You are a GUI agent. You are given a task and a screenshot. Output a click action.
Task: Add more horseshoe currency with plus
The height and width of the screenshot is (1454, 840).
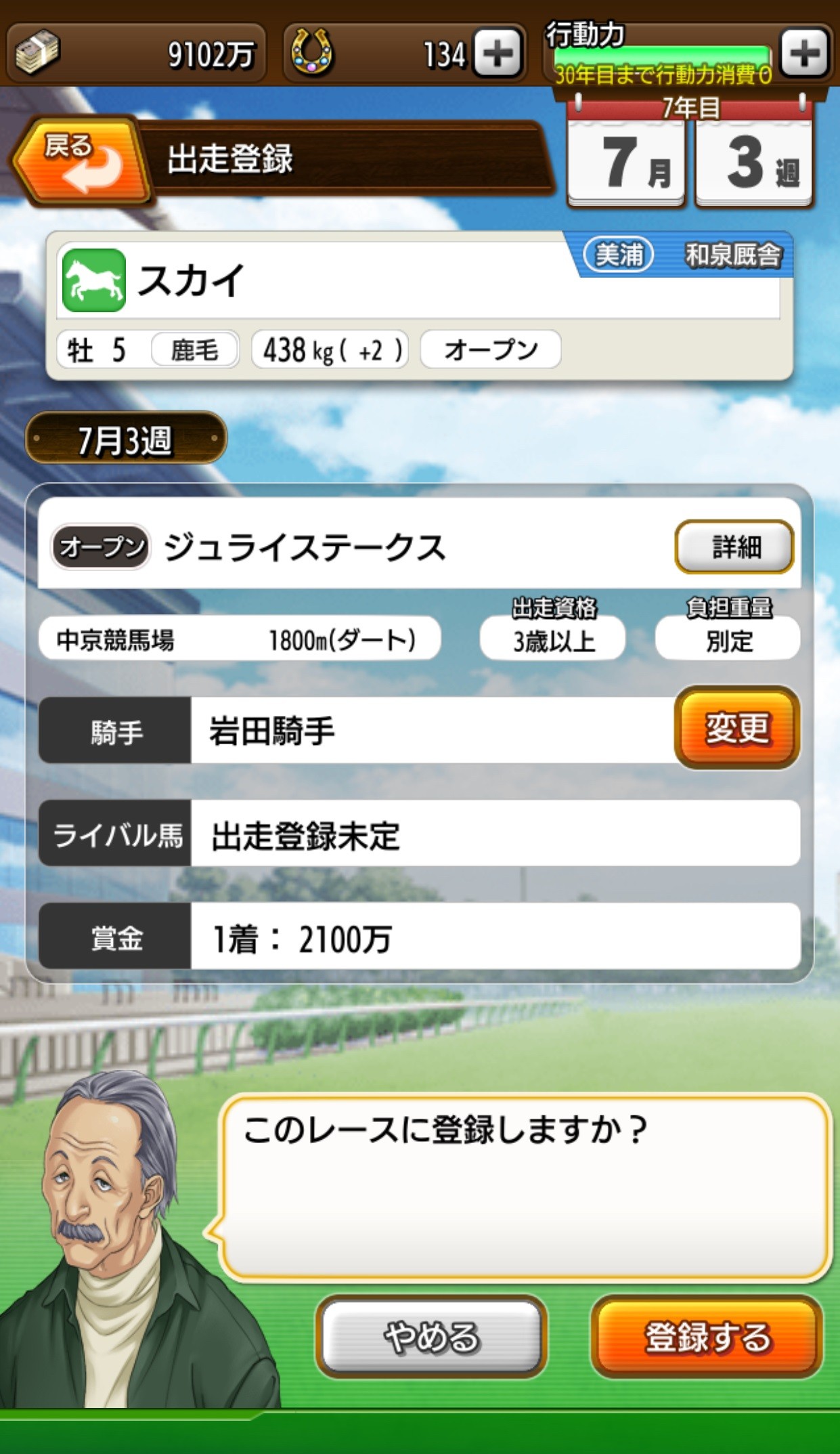click(x=498, y=54)
